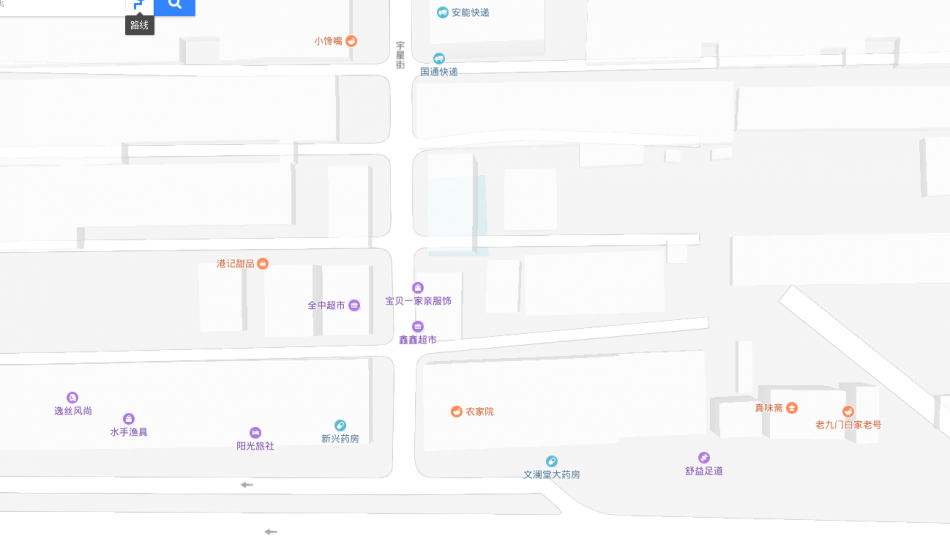Select the 逸丝风尚 marker
This screenshot has width=950, height=539.
[x=72, y=398]
